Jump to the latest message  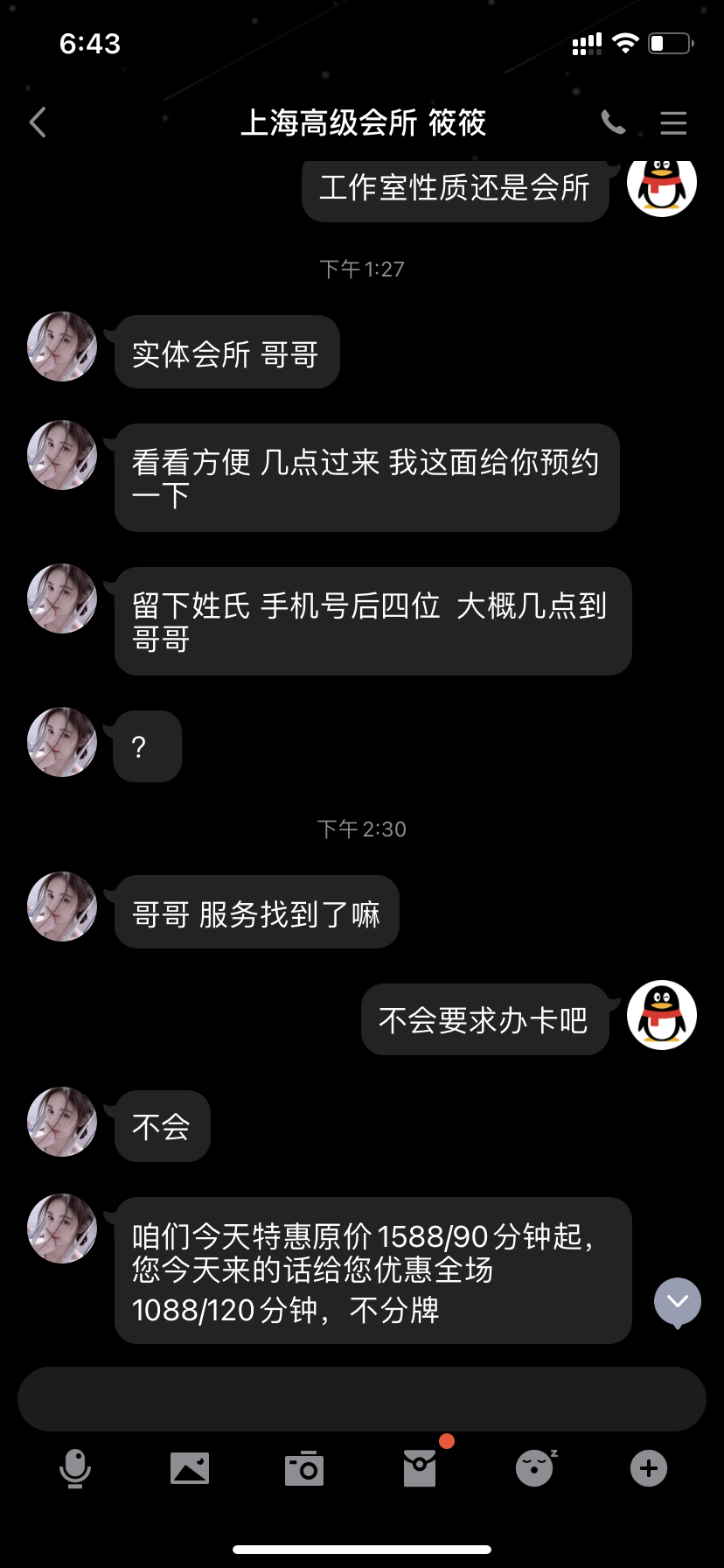(x=678, y=1301)
